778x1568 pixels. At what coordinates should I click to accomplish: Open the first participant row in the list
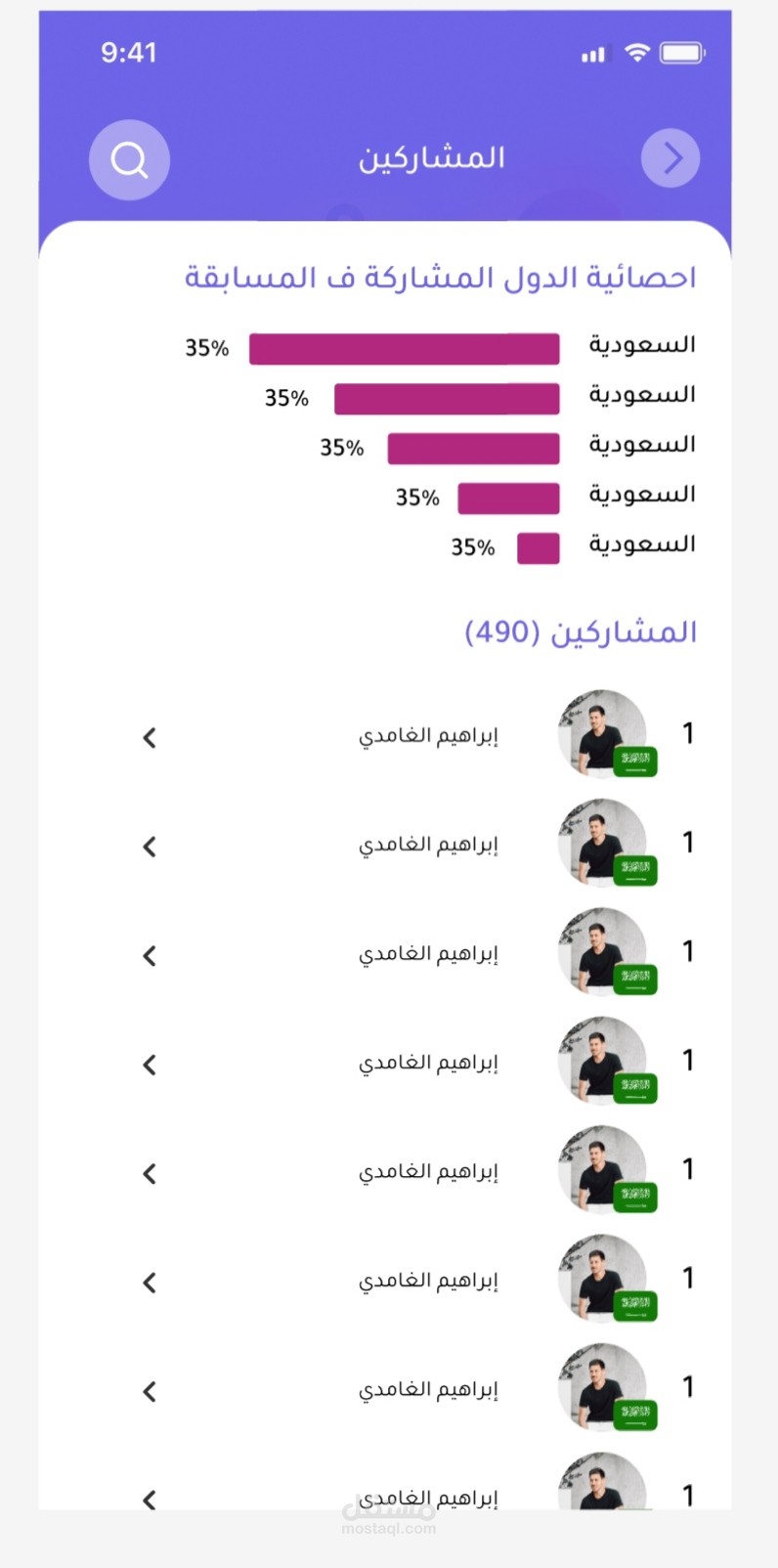pyautogui.click(x=427, y=736)
